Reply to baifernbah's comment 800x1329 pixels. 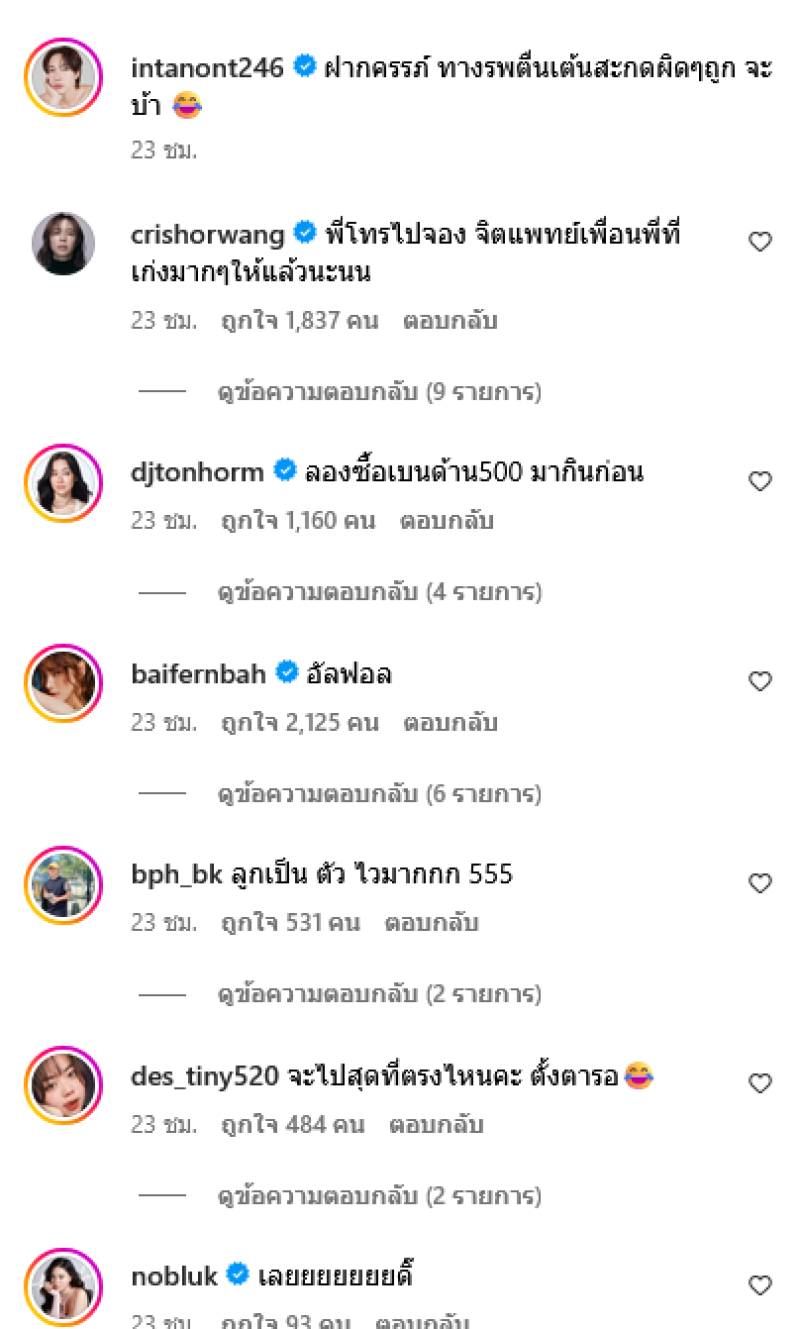pyautogui.click(x=450, y=722)
